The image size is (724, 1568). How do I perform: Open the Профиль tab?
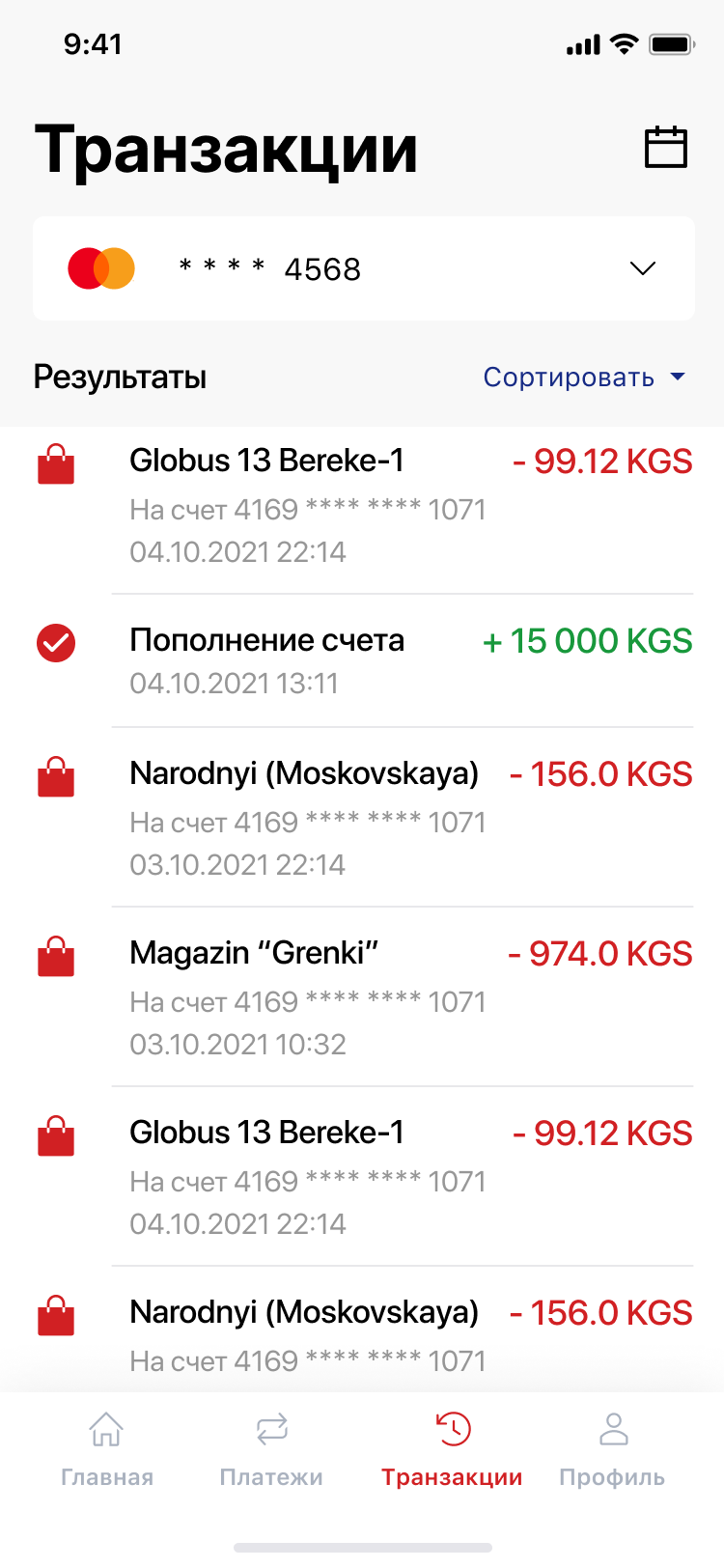click(x=612, y=1449)
